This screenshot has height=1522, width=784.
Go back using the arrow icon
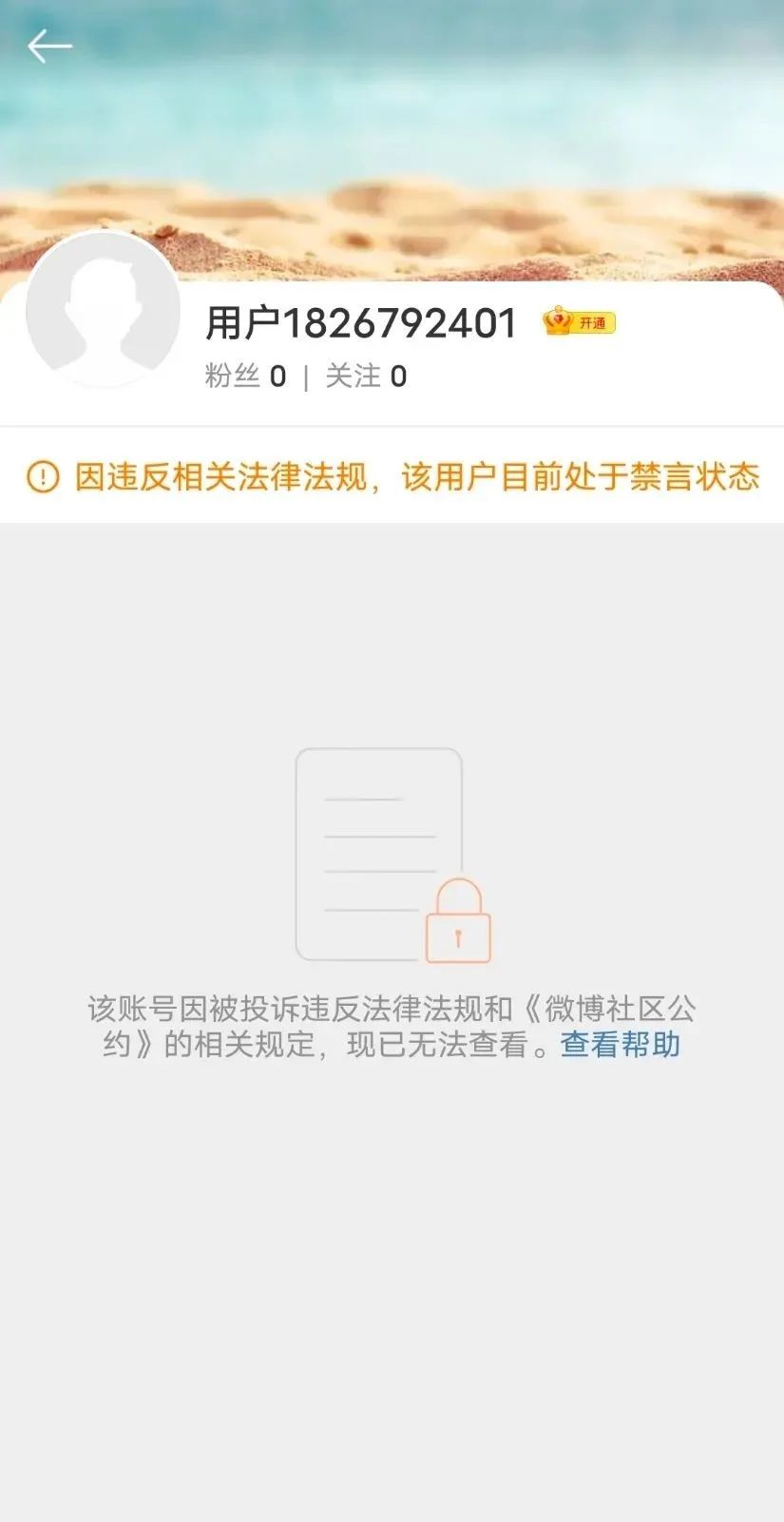tap(49, 46)
